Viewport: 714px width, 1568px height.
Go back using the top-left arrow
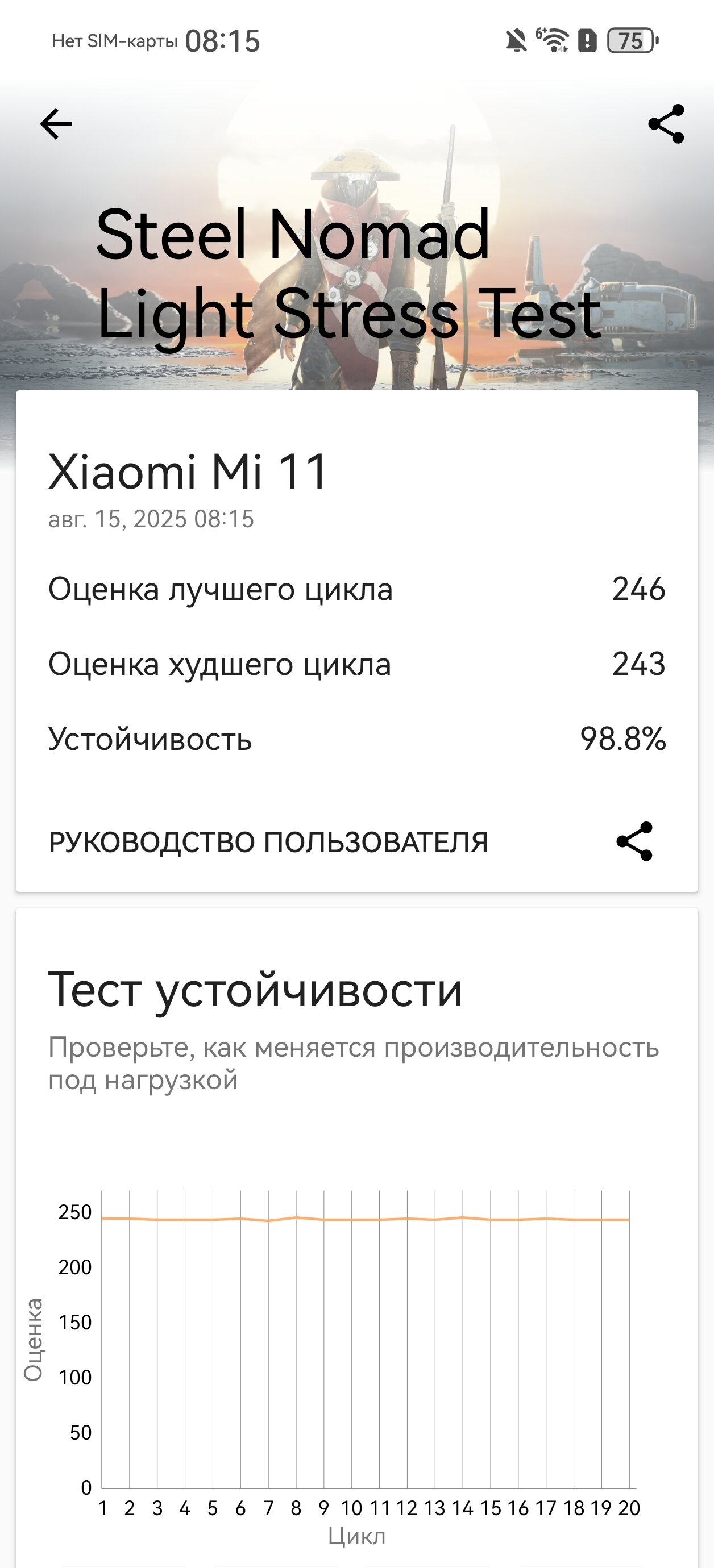tap(56, 124)
